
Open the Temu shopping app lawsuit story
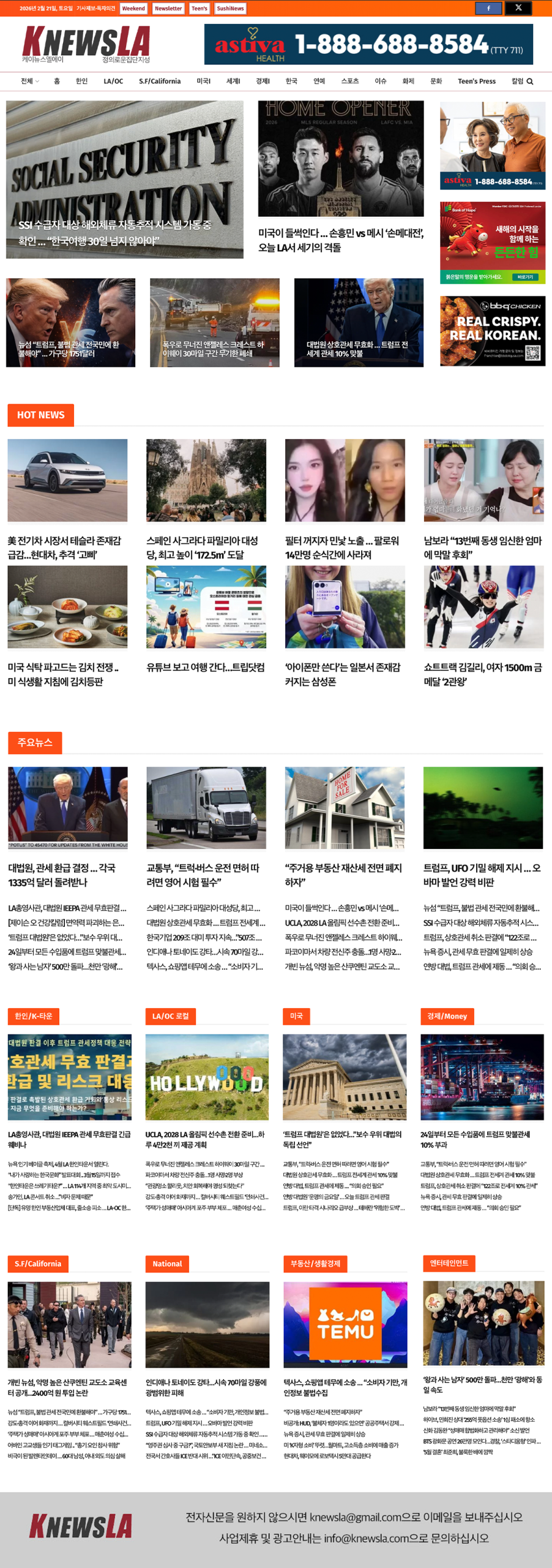(x=345, y=1387)
